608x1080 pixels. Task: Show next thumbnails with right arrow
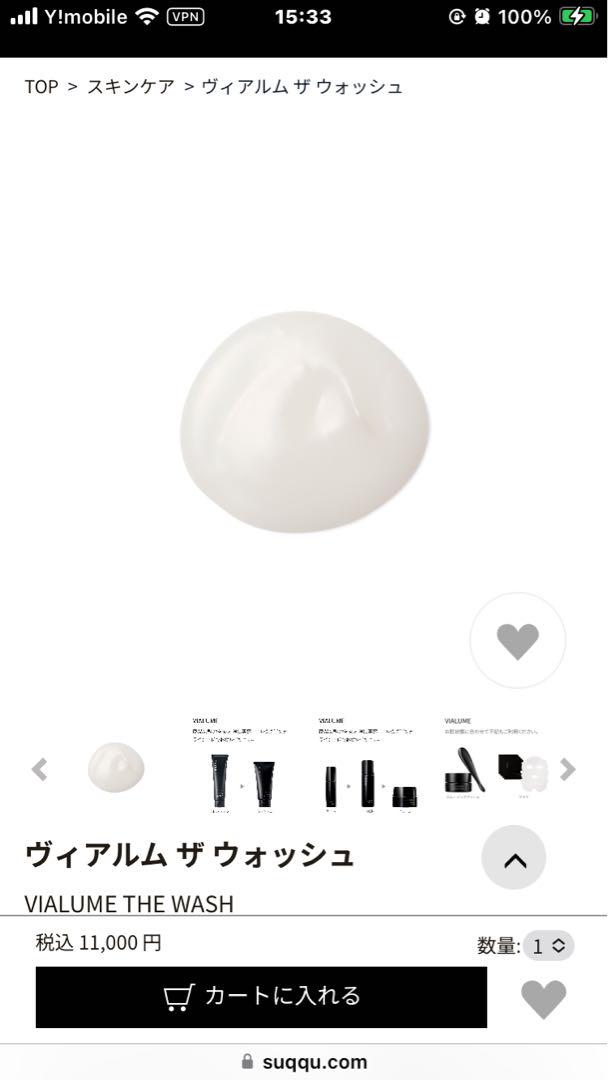pyautogui.click(x=567, y=769)
